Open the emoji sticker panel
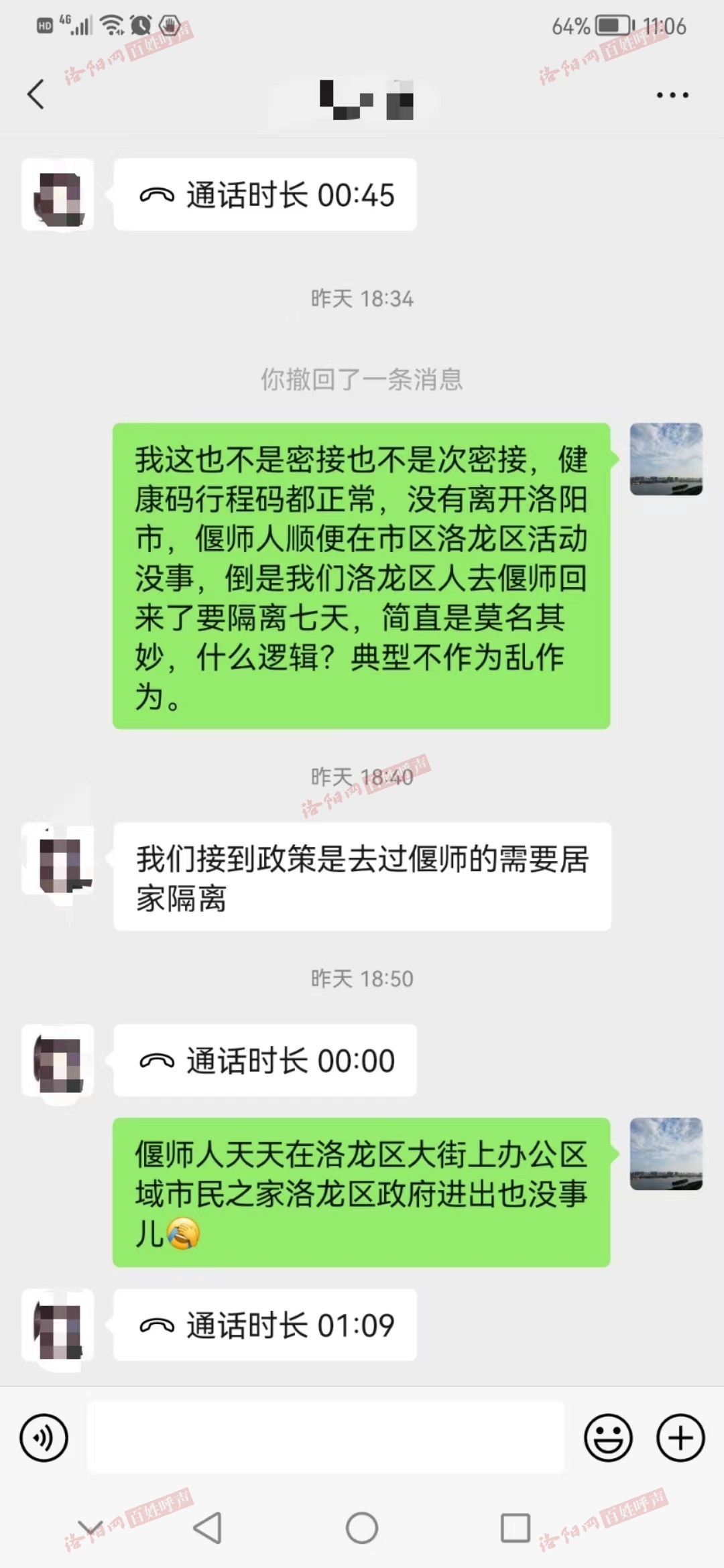Image resolution: width=724 pixels, height=1568 pixels. 608,1438
